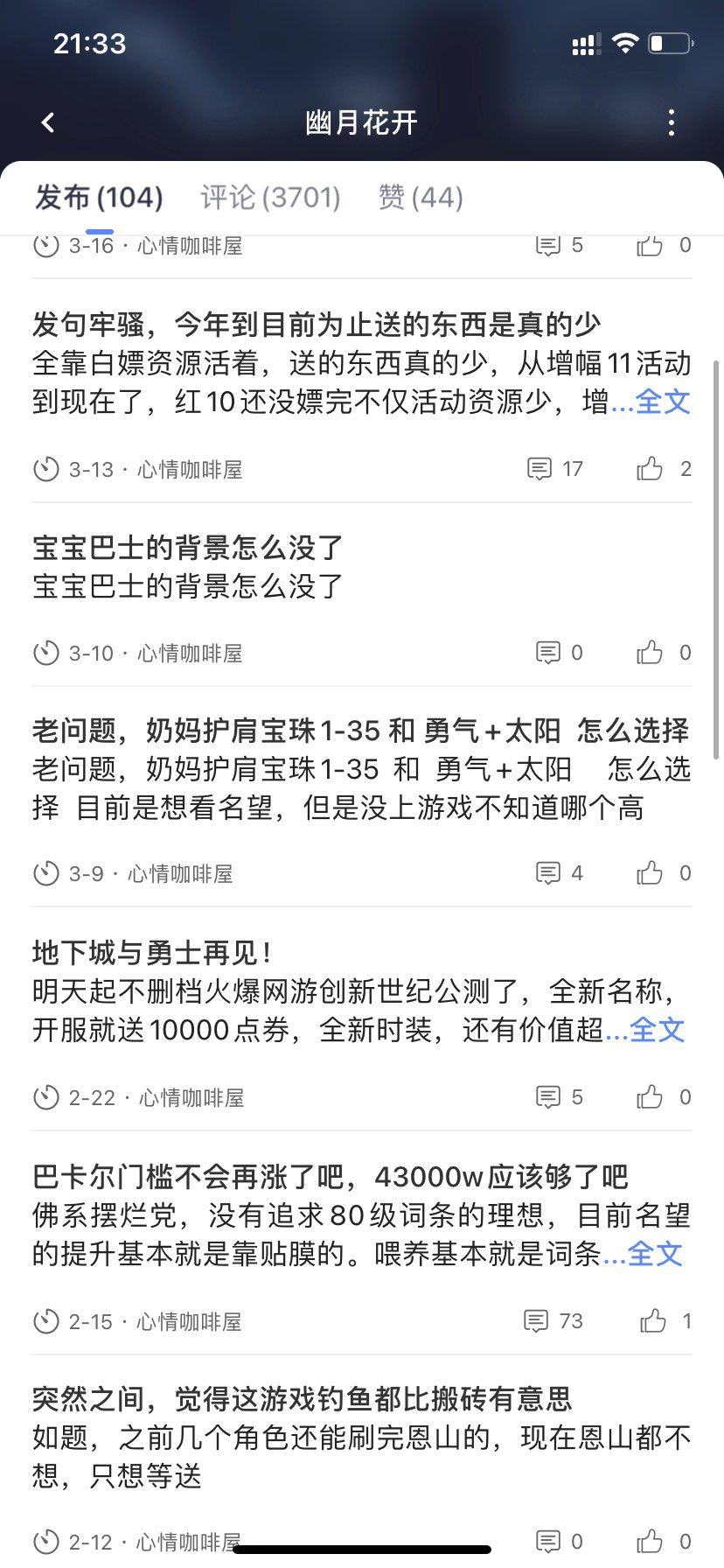This screenshot has height=1568, width=724.
Task: Open the 奶妈护肩宝珠 question post
Action: pyautogui.click(x=361, y=768)
